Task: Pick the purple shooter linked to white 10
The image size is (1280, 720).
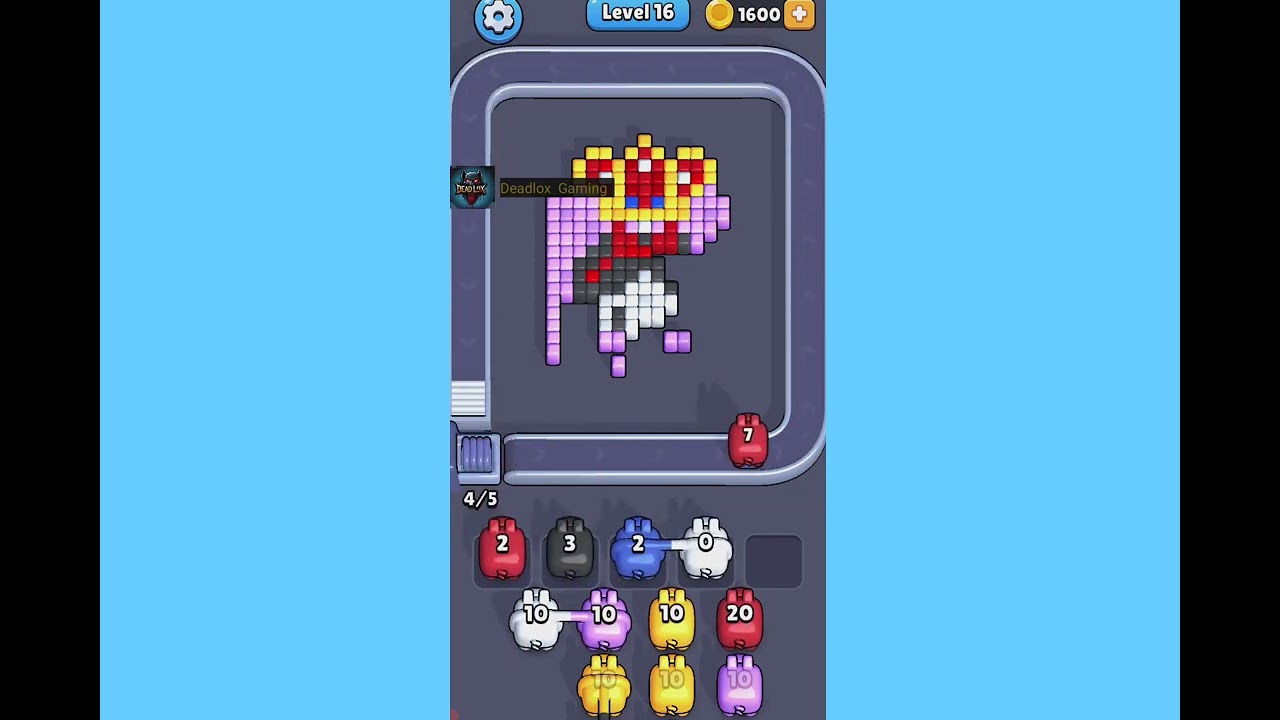Action: 604,619
